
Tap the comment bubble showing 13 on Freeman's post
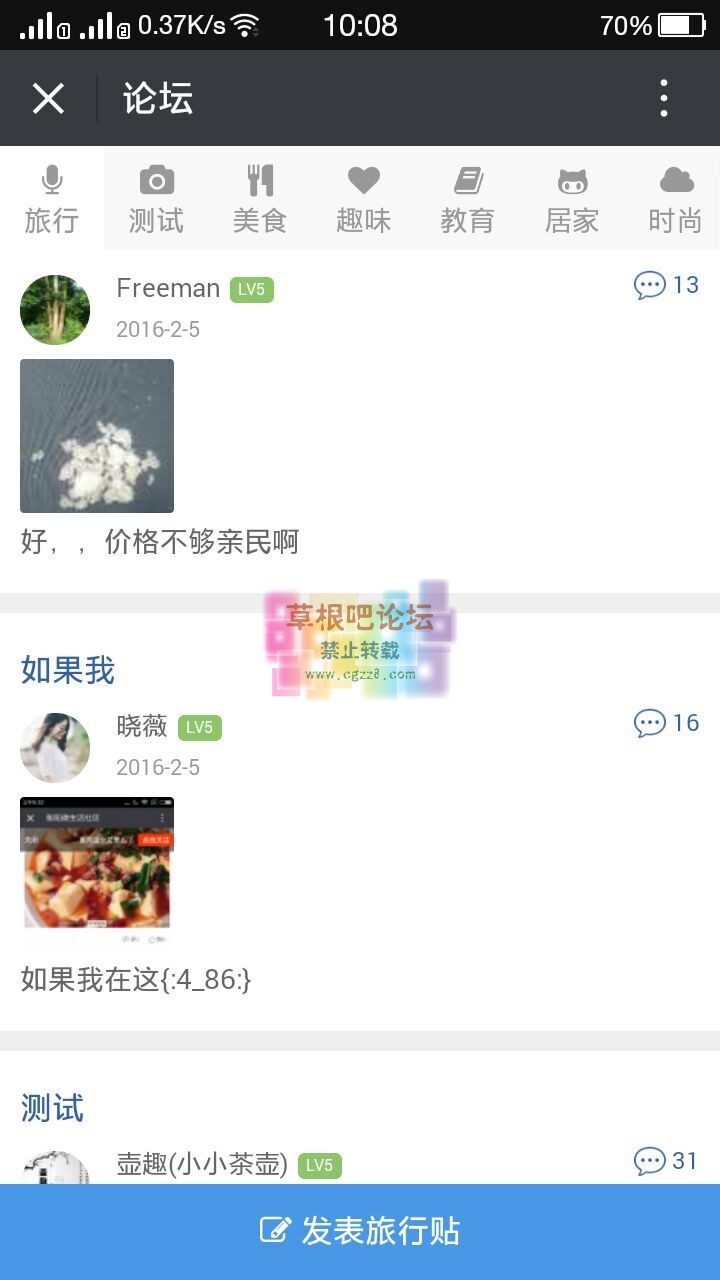(651, 285)
